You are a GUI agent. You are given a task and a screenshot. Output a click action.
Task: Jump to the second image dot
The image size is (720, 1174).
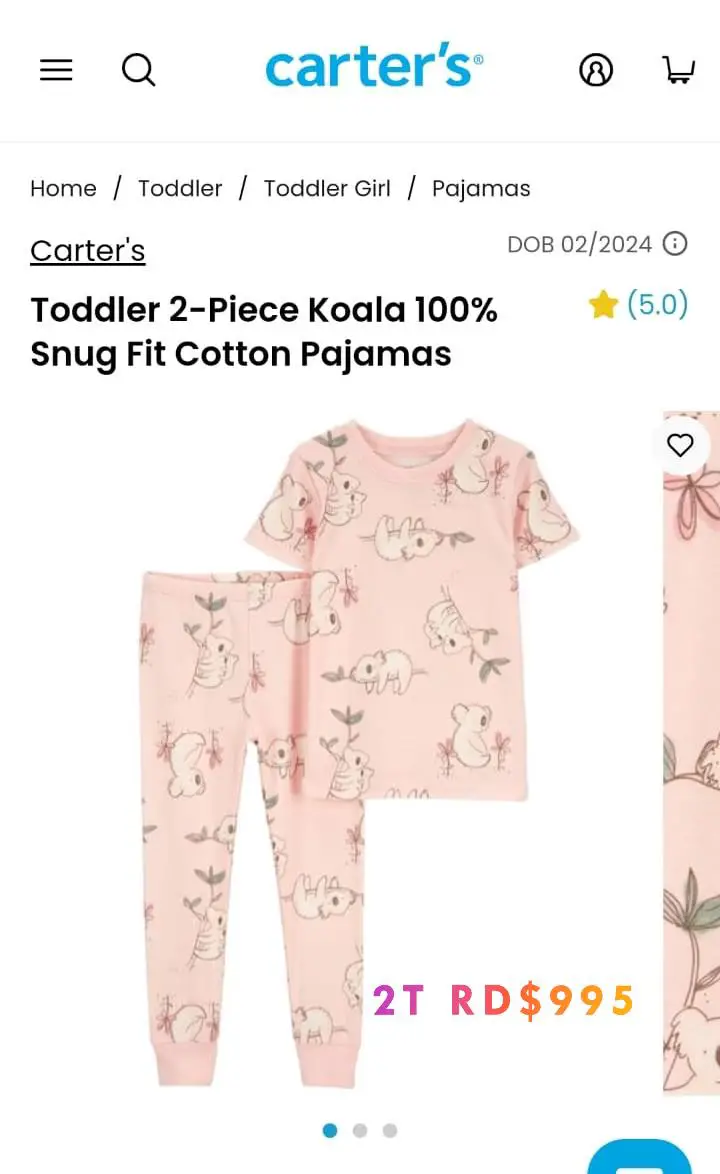[360, 1130]
